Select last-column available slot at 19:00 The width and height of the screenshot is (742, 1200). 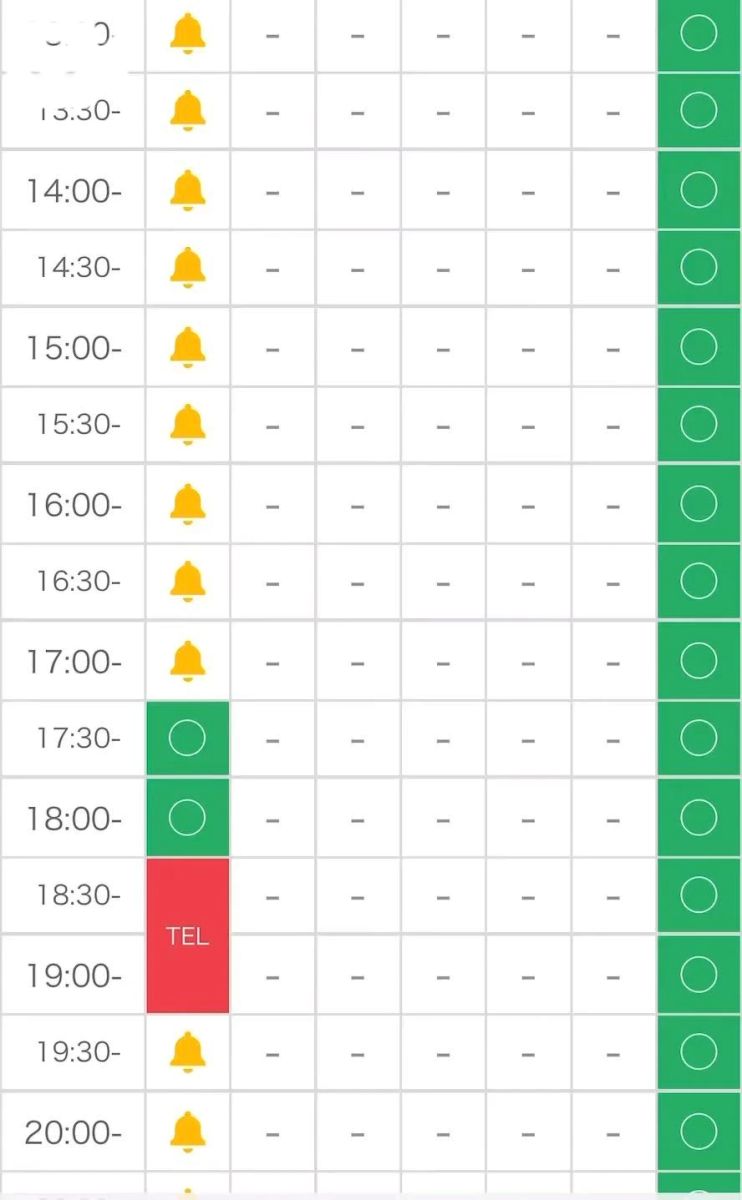point(698,973)
